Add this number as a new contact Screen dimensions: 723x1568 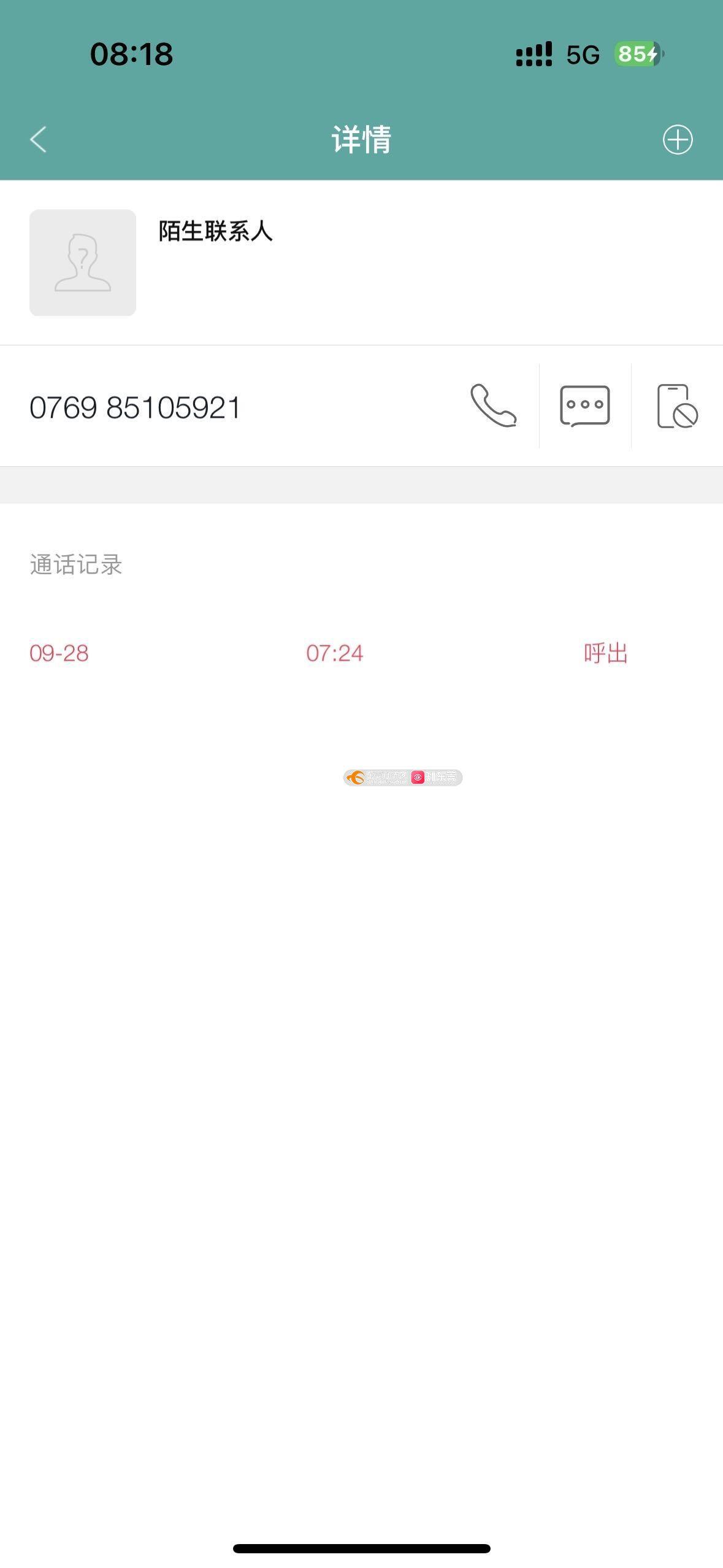(x=678, y=139)
